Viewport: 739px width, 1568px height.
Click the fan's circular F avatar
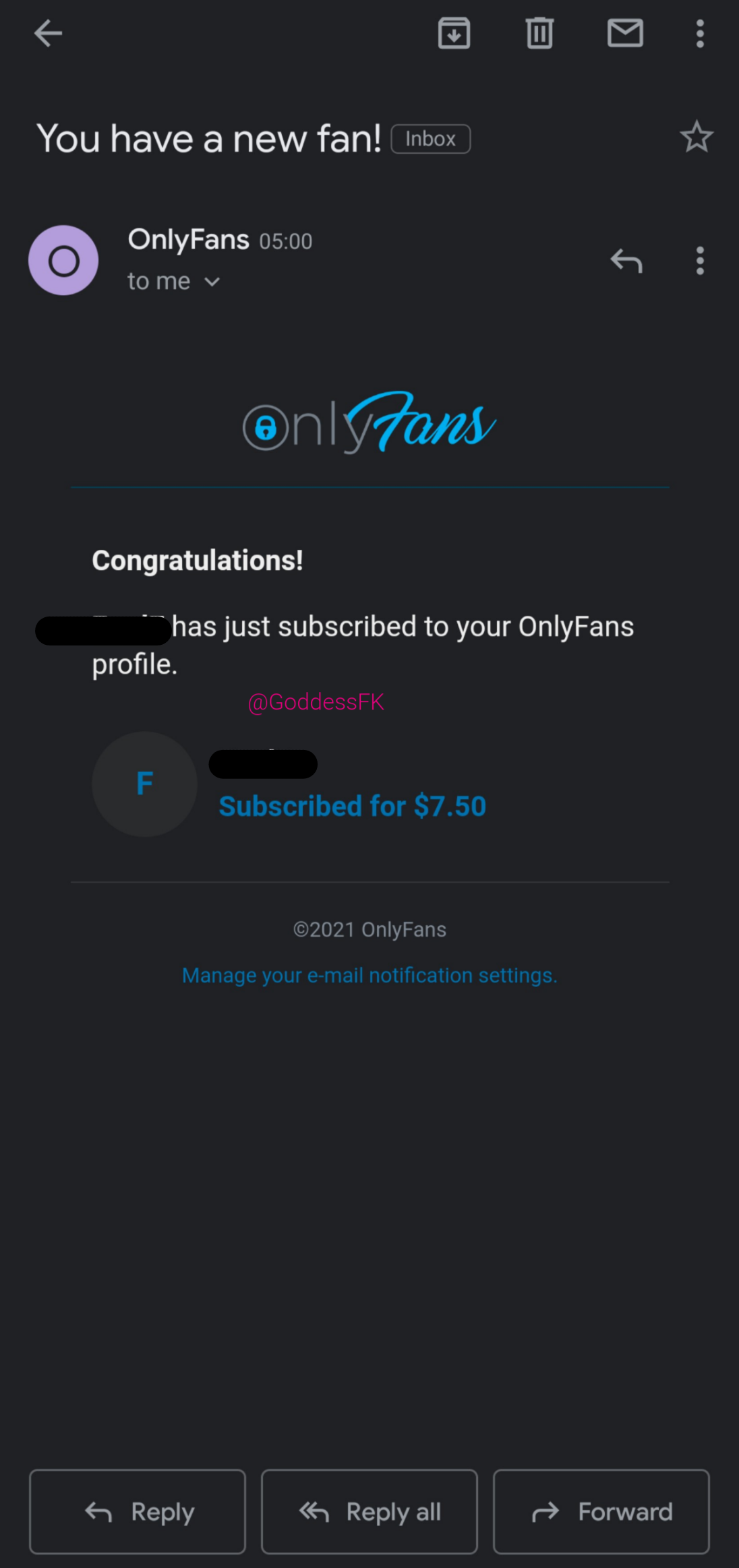coord(144,784)
